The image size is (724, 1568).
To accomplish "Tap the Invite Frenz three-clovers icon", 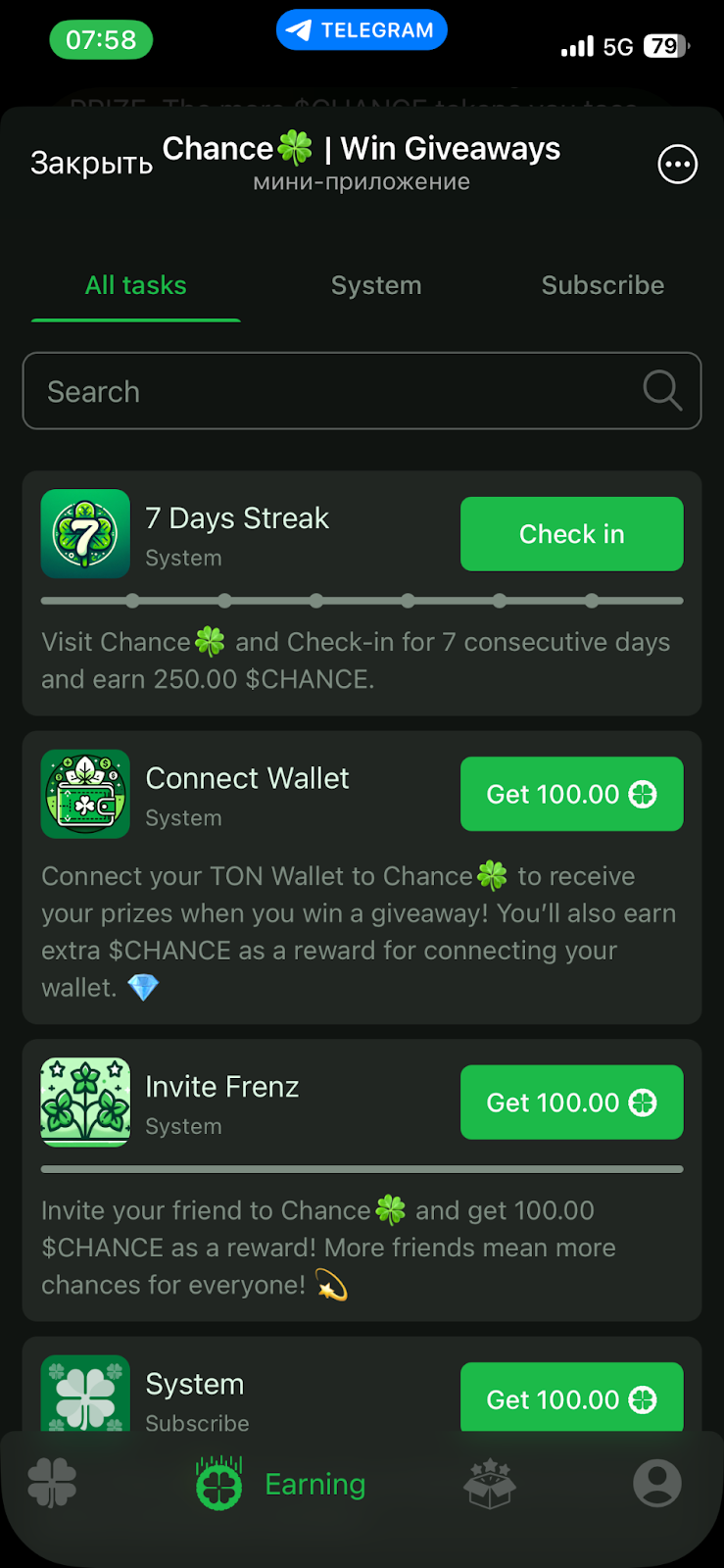I will [x=85, y=1102].
